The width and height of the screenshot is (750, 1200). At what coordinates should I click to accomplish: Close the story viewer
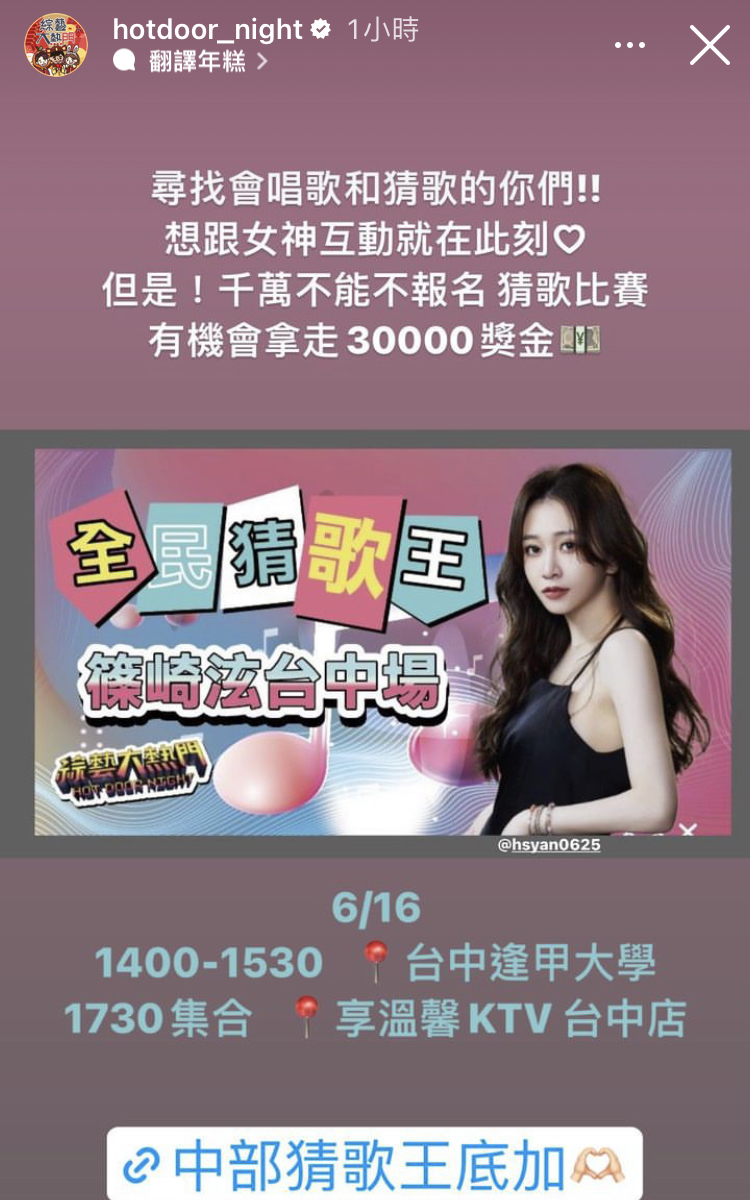(x=709, y=45)
